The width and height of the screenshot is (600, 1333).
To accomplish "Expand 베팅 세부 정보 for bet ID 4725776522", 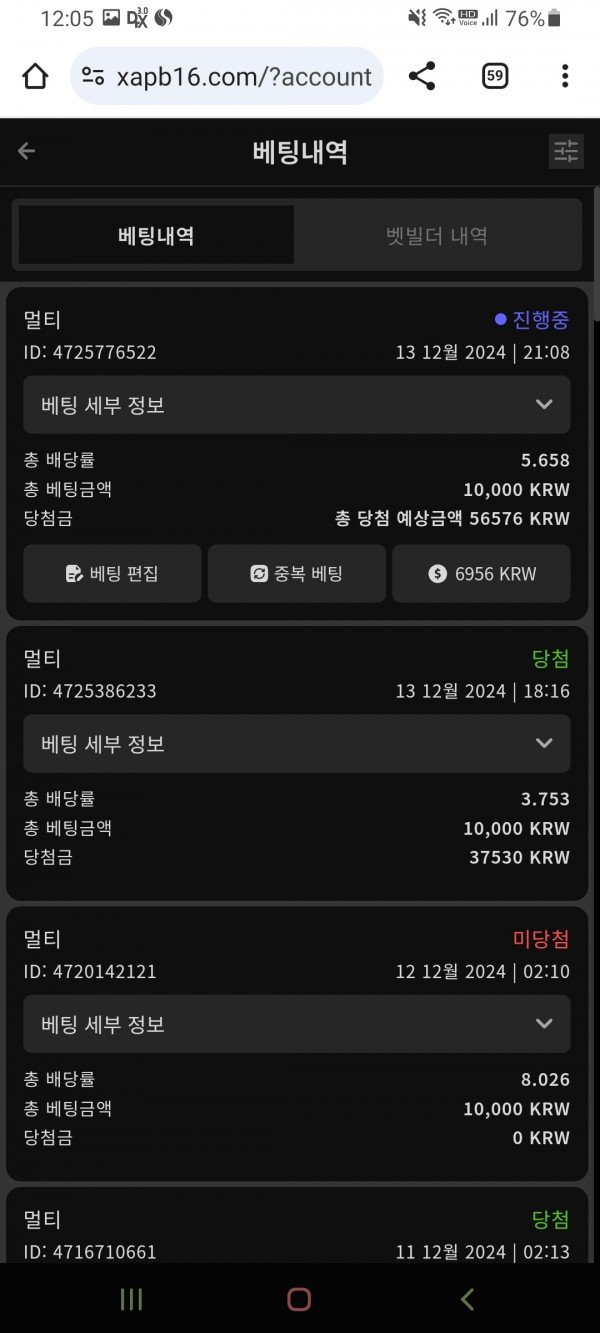I will [x=297, y=405].
